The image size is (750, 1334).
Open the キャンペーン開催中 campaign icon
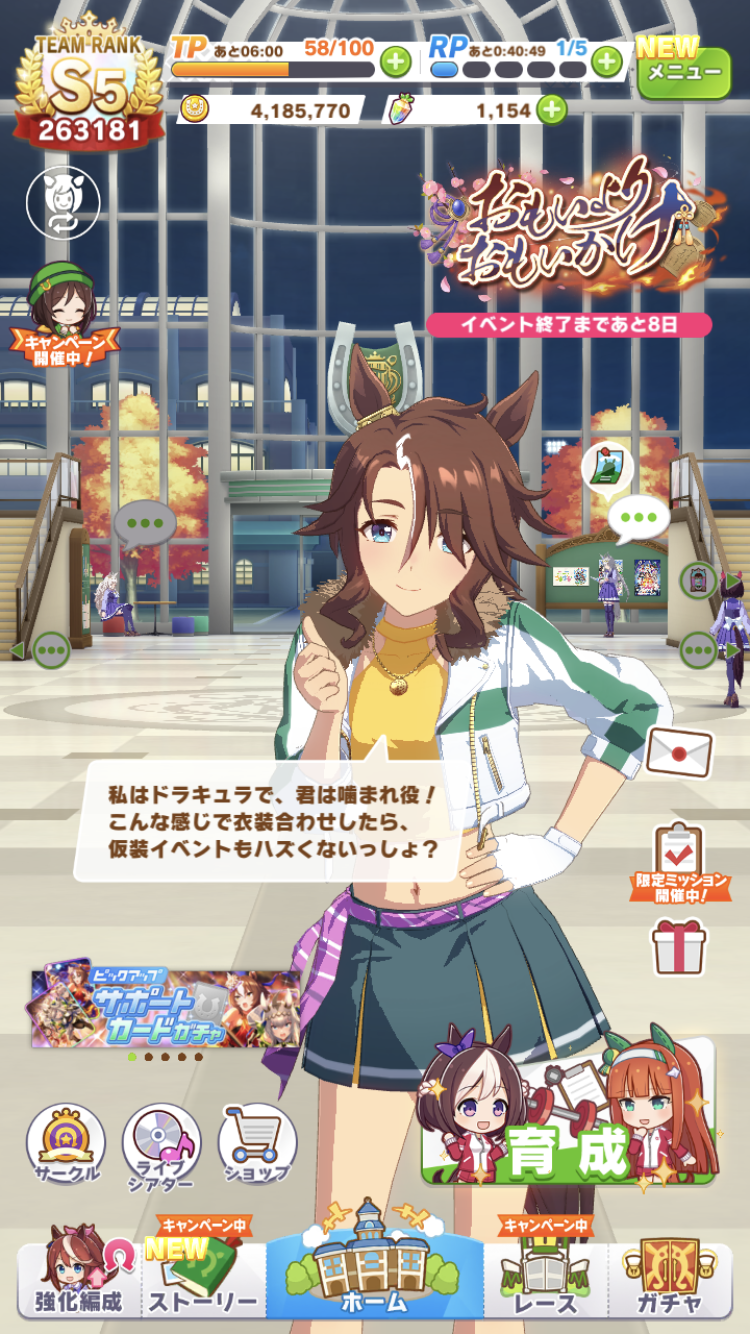coord(63,312)
